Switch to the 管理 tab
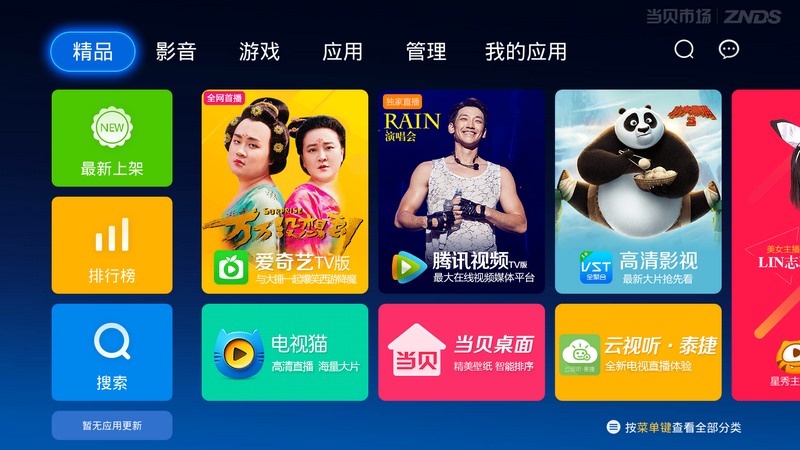 [x=426, y=52]
